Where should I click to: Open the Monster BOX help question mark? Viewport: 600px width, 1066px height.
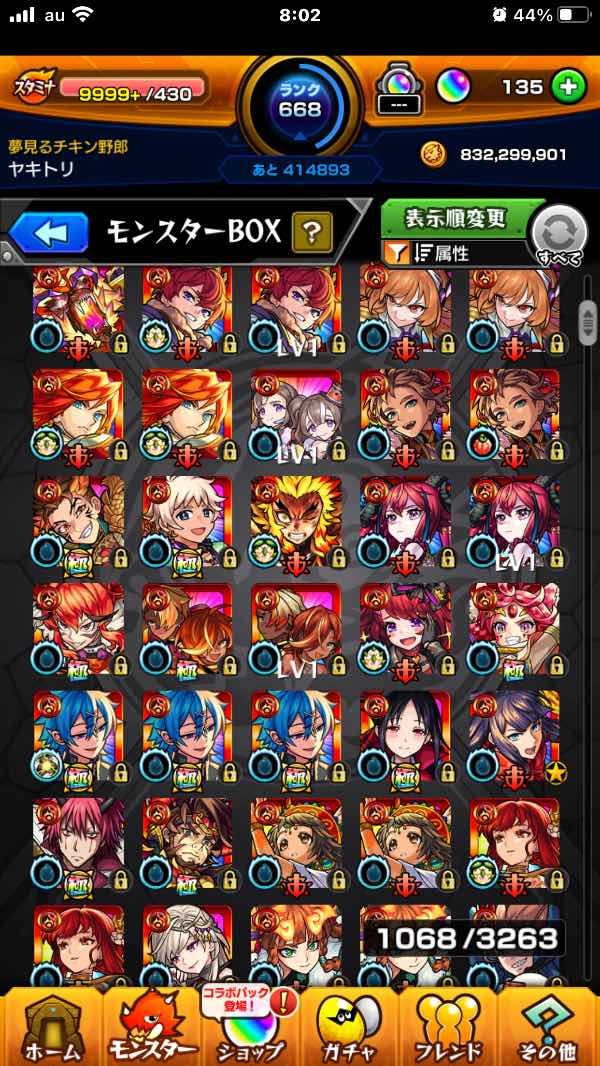coord(312,234)
